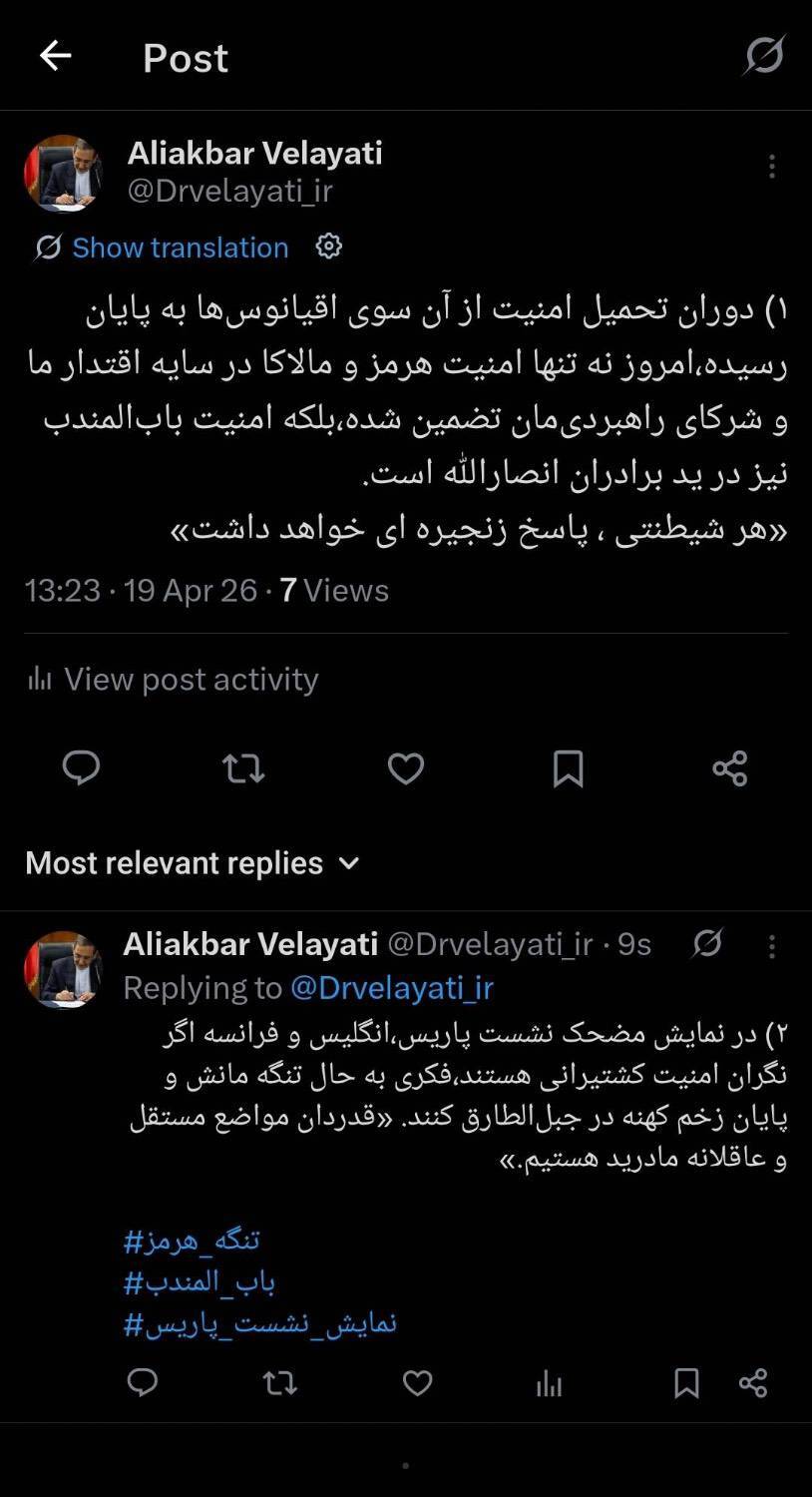Screen dimensions: 812x1497
Task: Repost Velayati's main post
Action: [x=242, y=768]
